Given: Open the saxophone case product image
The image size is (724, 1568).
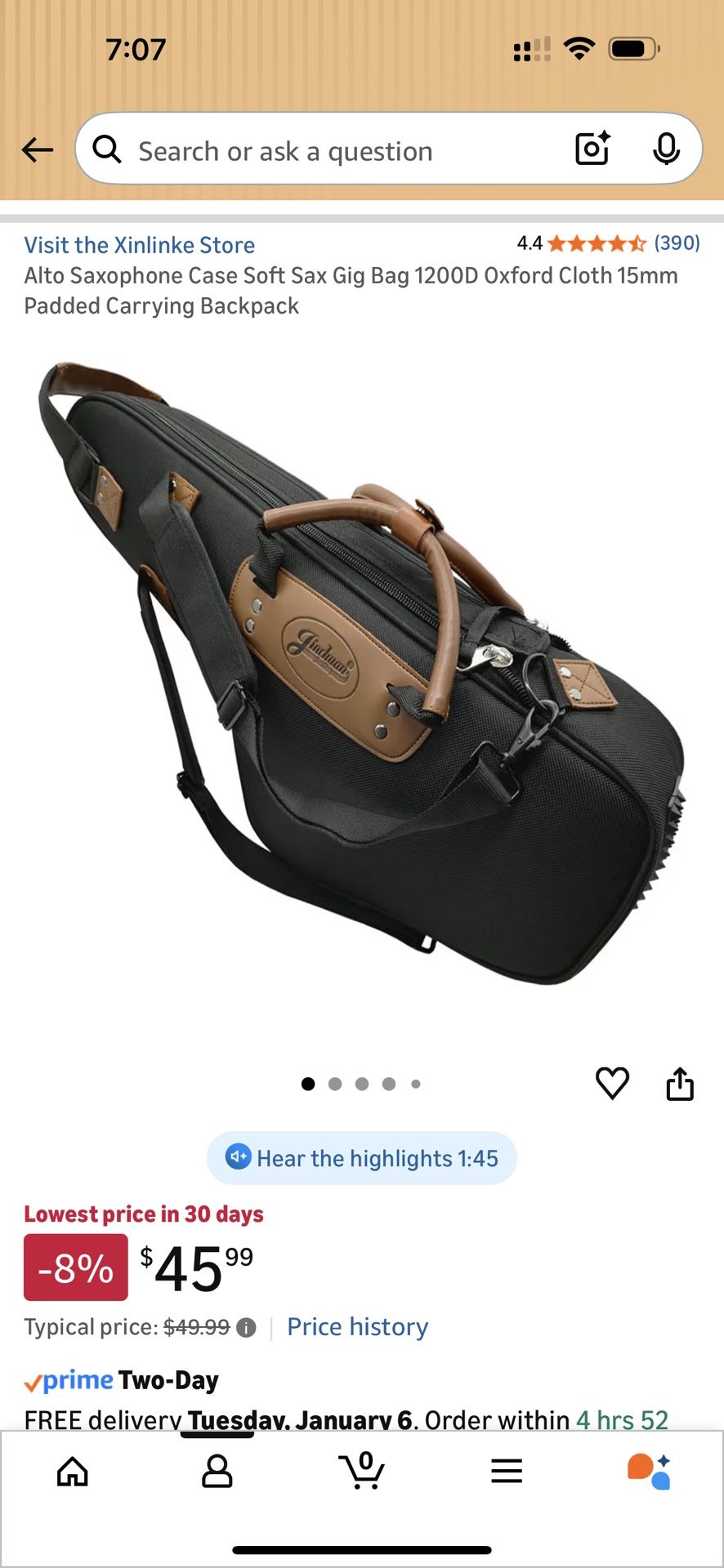Looking at the screenshot, I should coord(362,673).
